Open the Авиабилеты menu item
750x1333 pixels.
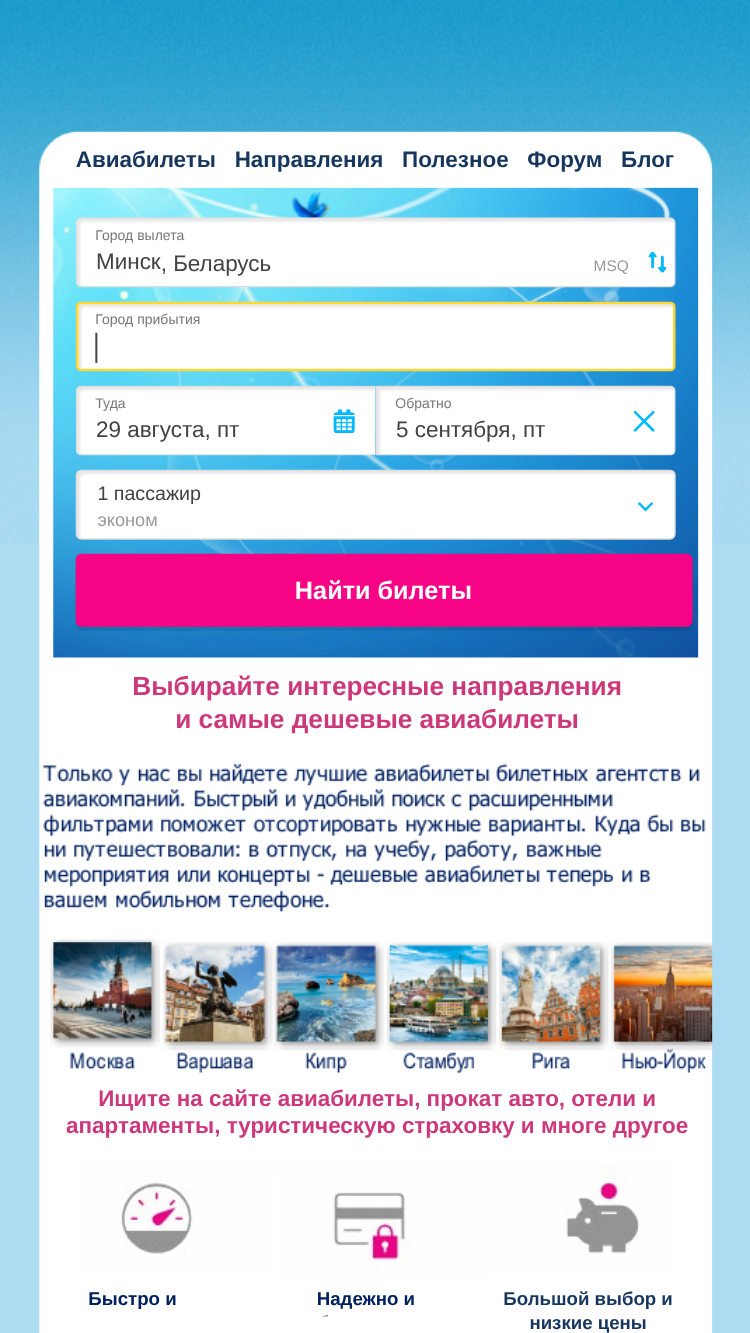[146, 160]
